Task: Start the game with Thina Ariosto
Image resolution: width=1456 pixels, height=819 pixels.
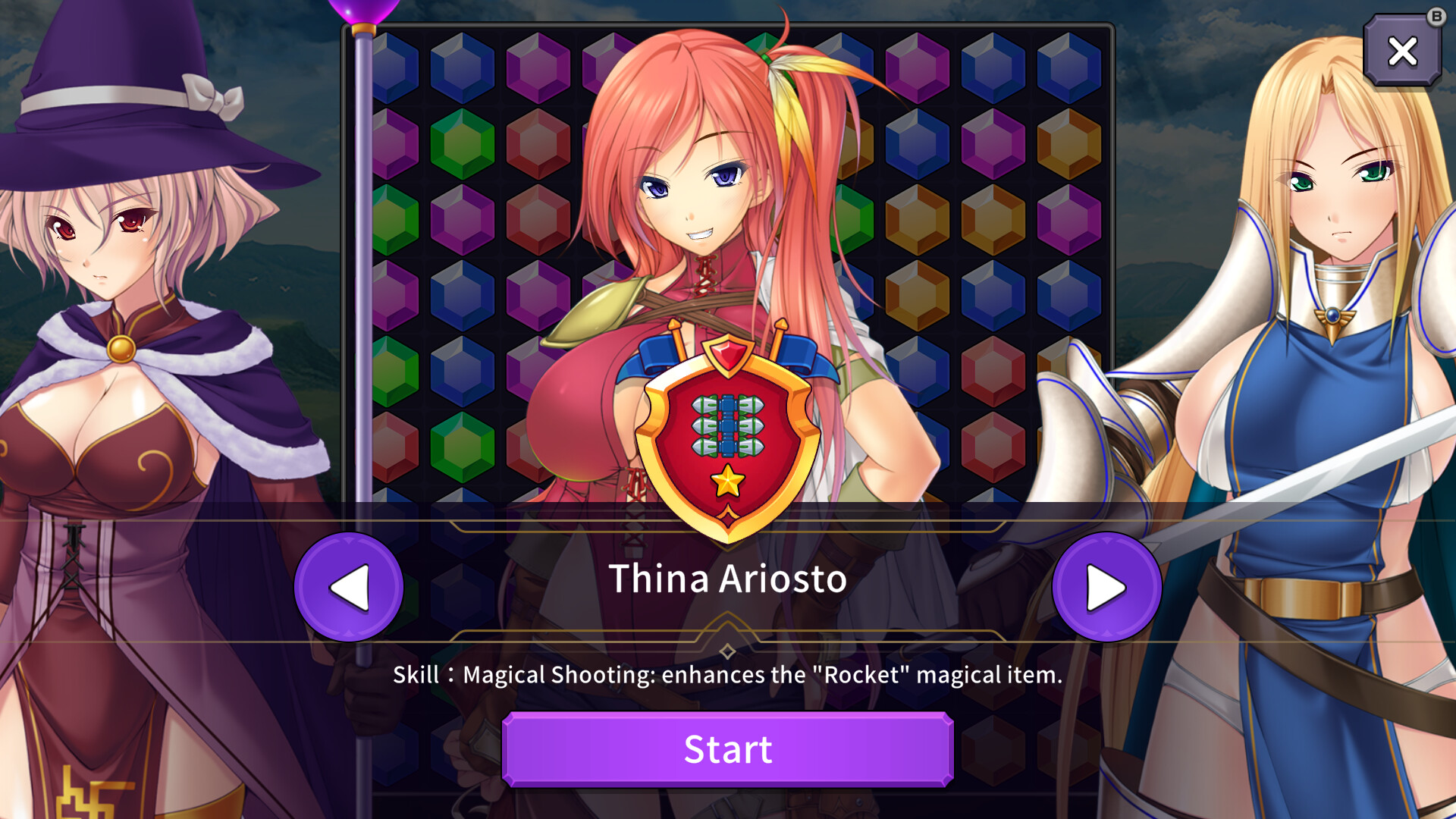Action: [727, 749]
